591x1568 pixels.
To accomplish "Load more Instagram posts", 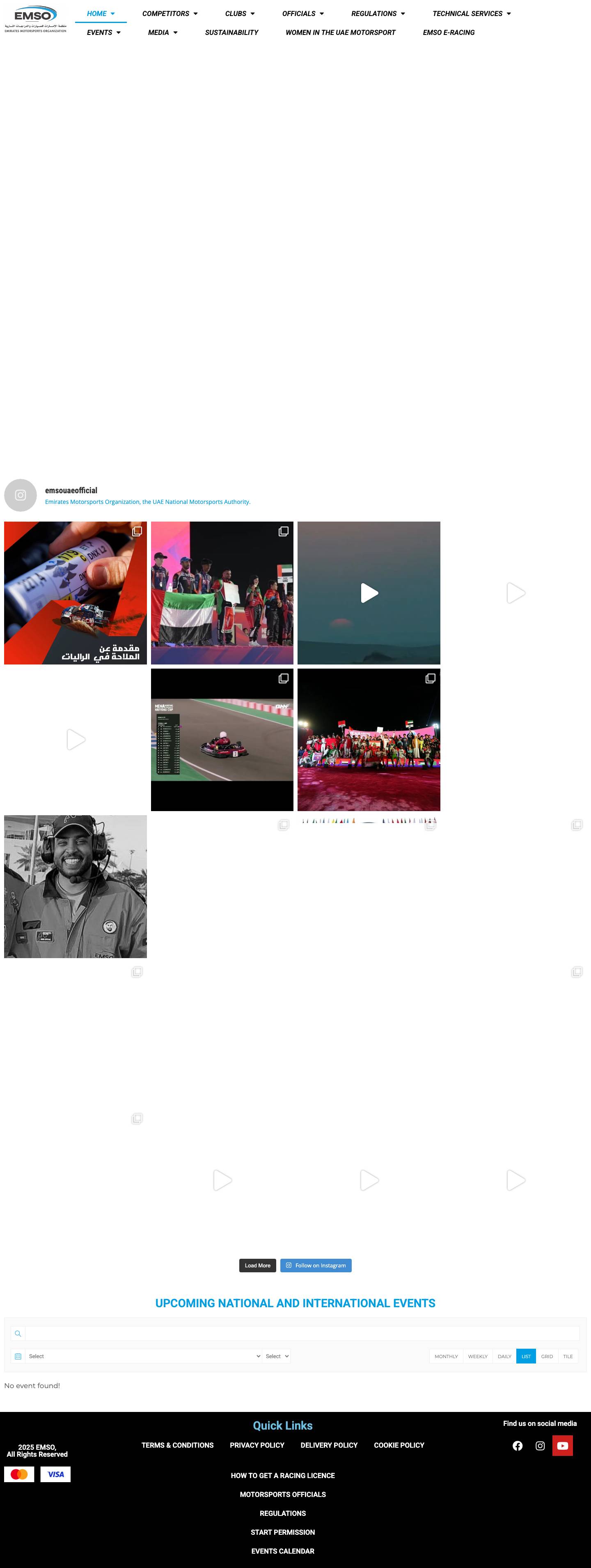I will 257,1265.
